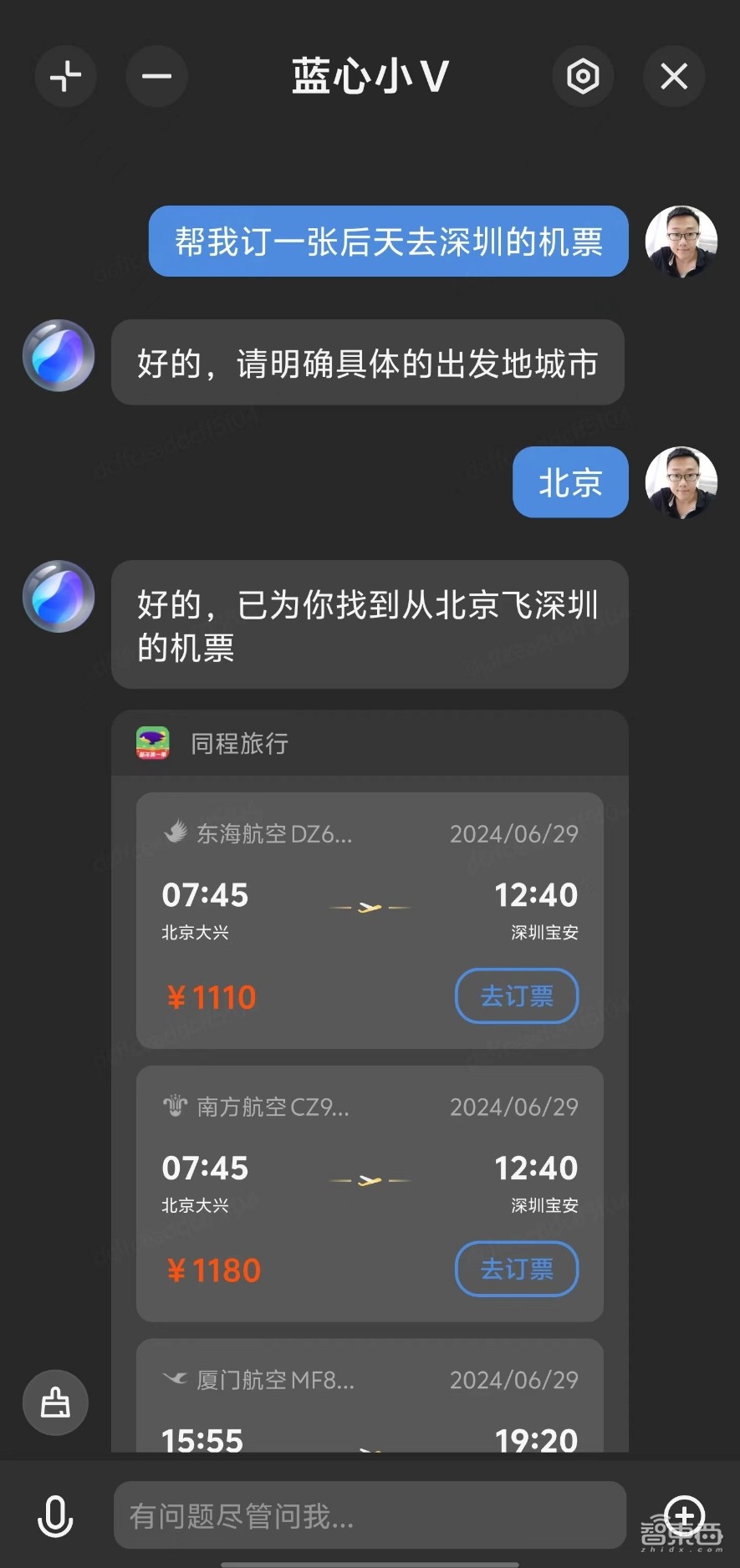This screenshot has width=740, height=1568.
Task: Tap the user profile avatar photo
Action: point(681,241)
